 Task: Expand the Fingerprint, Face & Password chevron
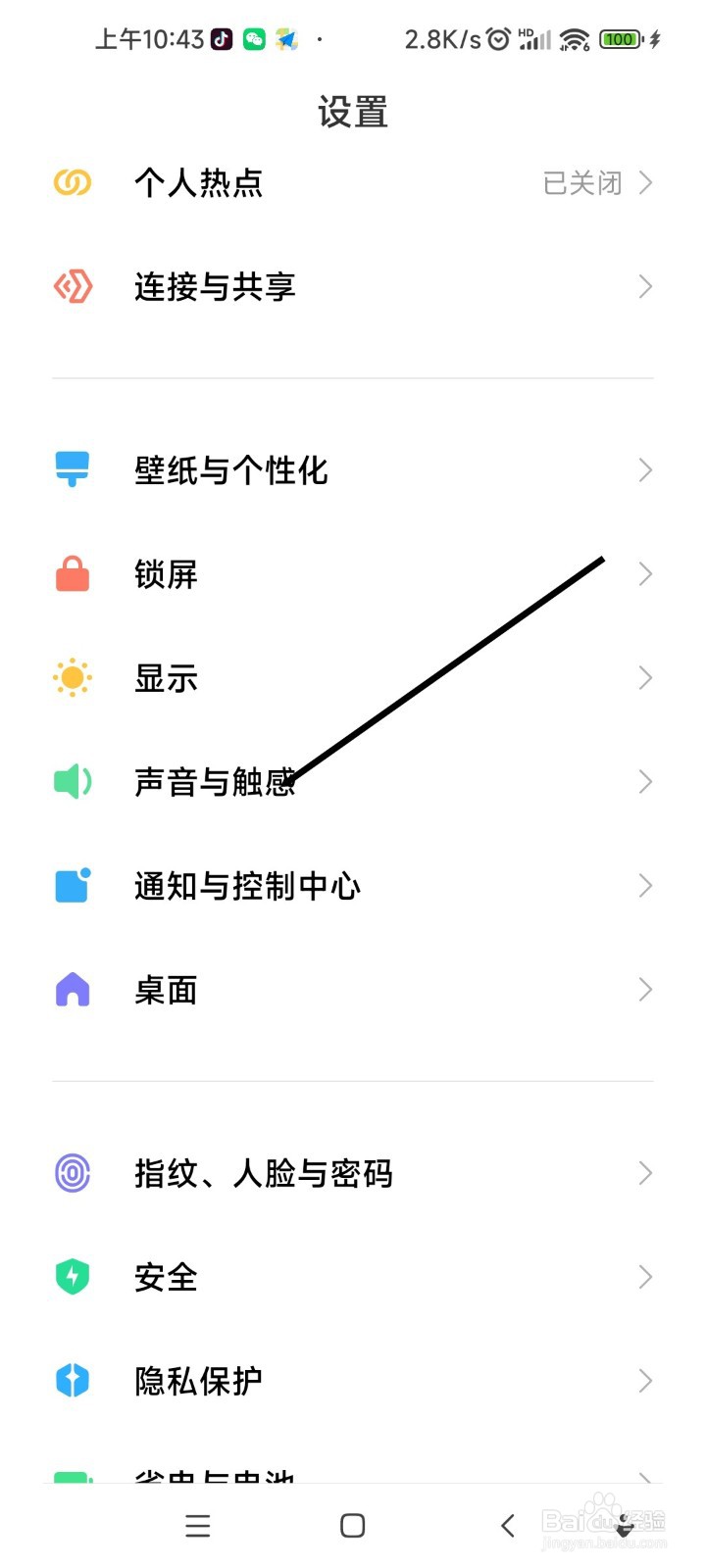pyautogui.click(x=645, y=1172)
